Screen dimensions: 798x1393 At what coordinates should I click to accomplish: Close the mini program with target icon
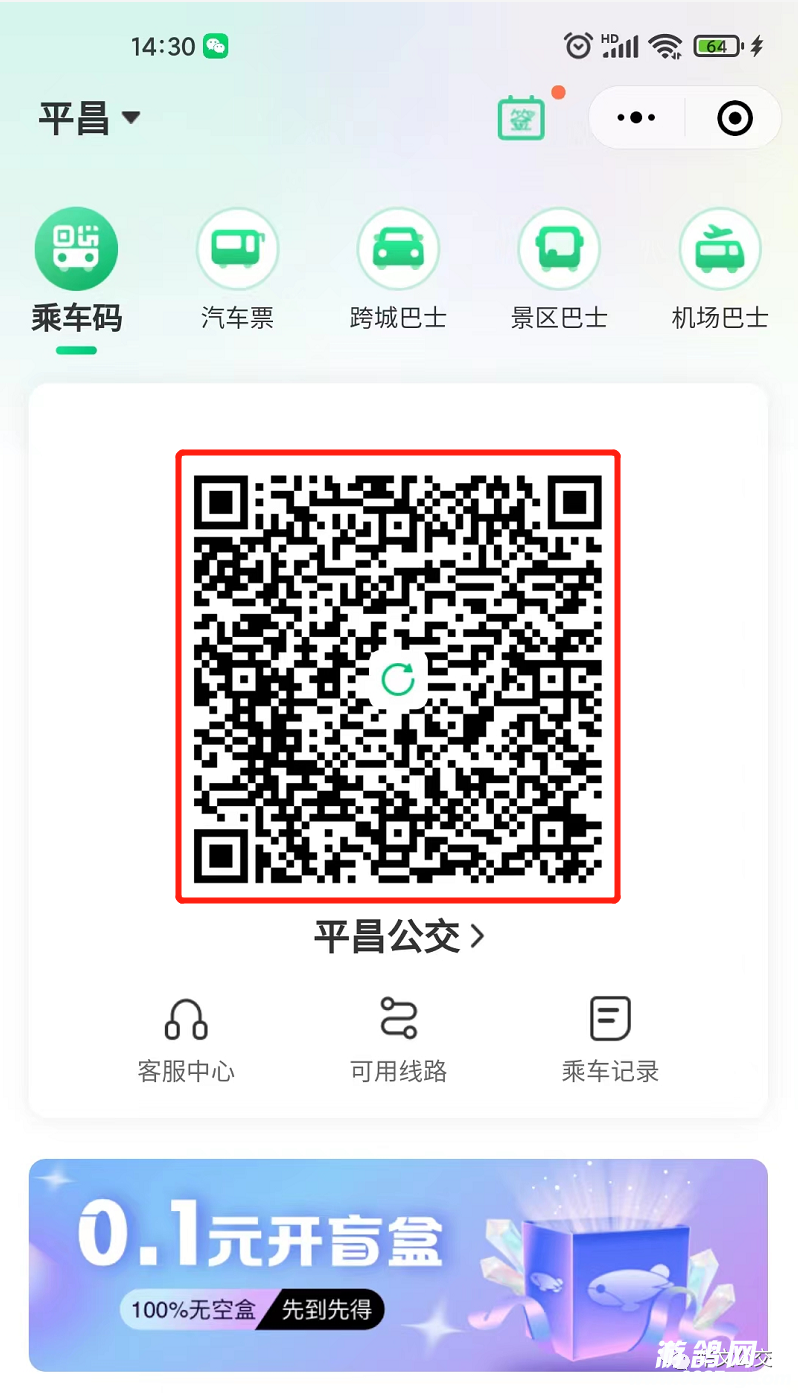tap(734, 118)
